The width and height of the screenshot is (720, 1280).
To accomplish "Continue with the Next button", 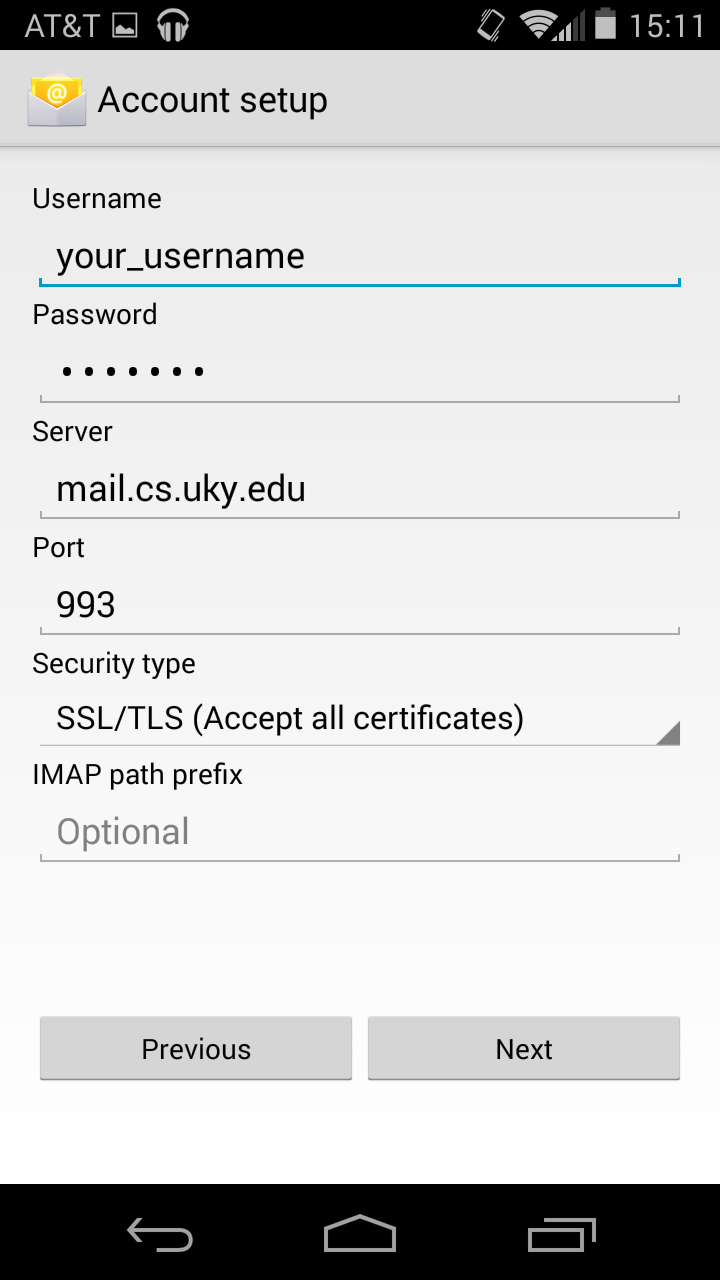I will (x=524, y=1049).
